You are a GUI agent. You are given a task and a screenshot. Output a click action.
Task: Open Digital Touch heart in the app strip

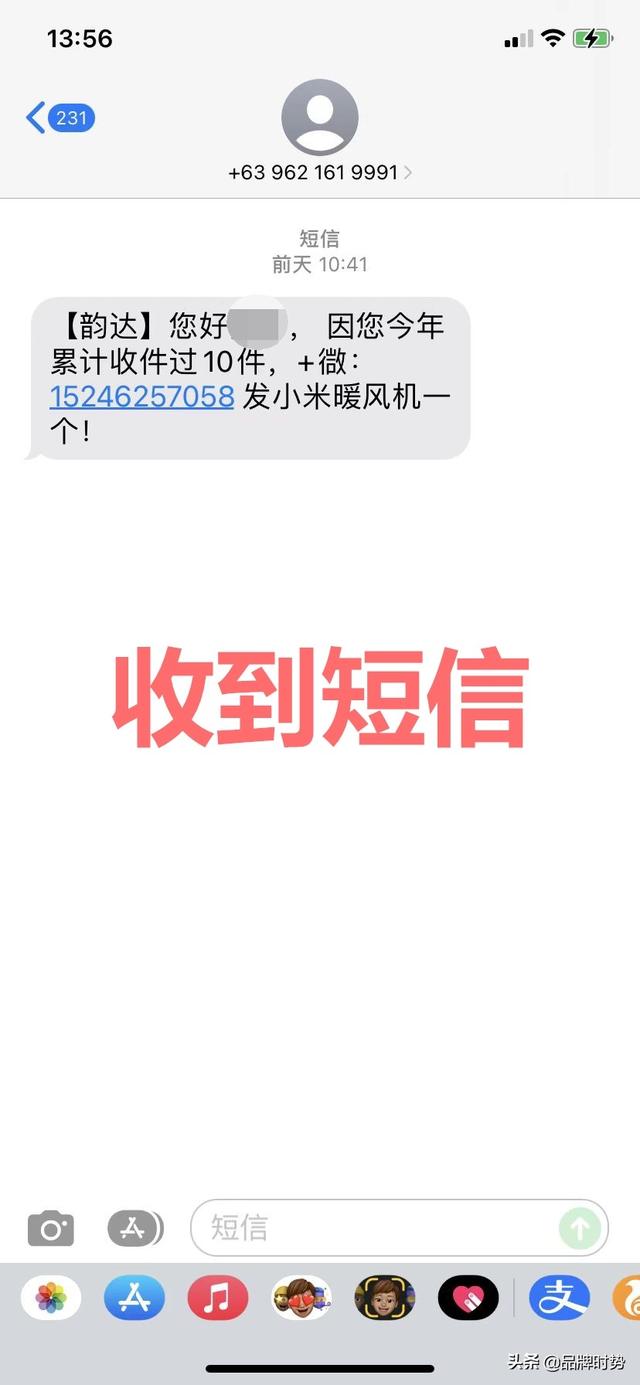468,1298
